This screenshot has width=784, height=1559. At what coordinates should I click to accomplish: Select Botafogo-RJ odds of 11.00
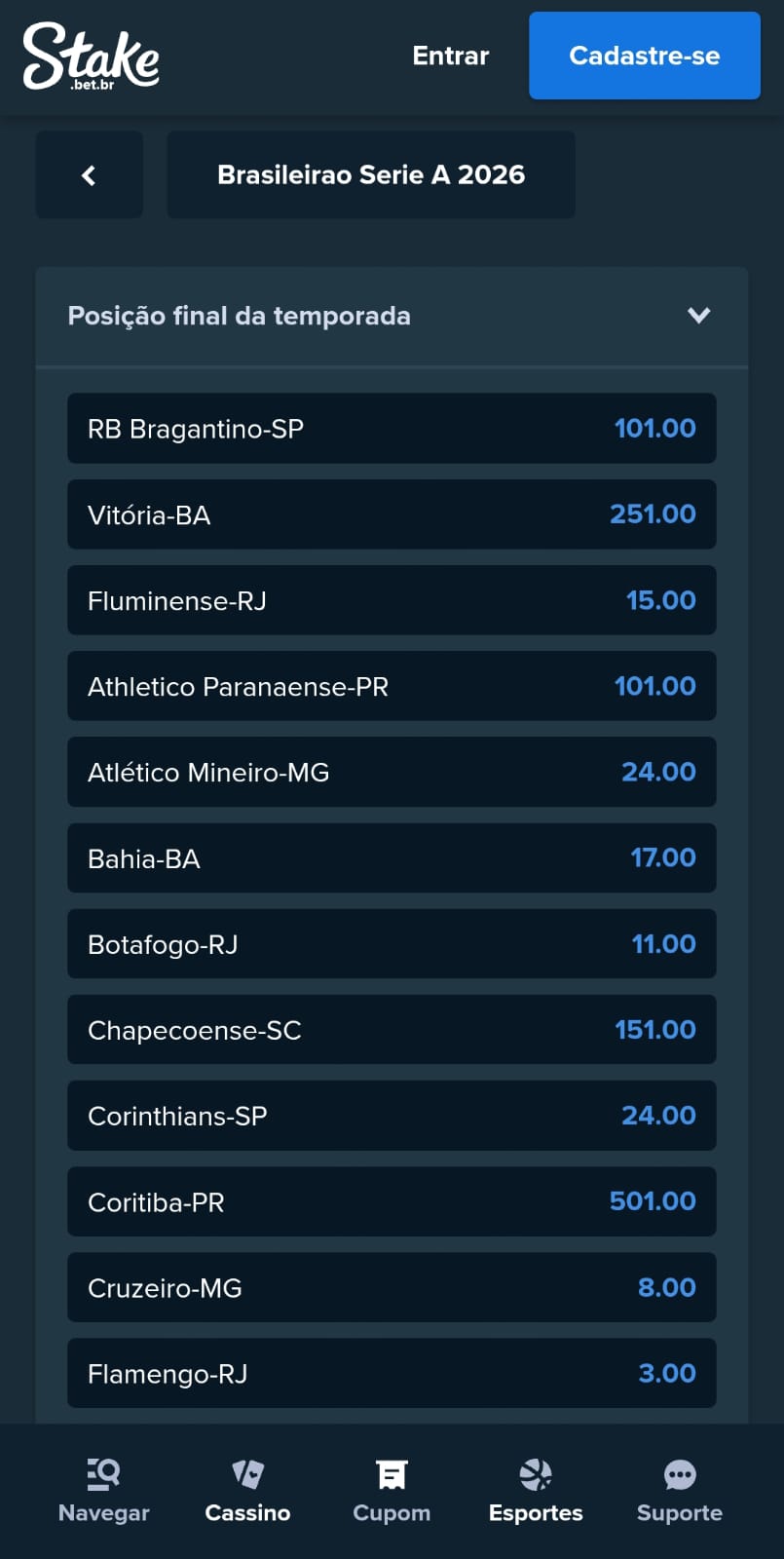pos(392,943)
